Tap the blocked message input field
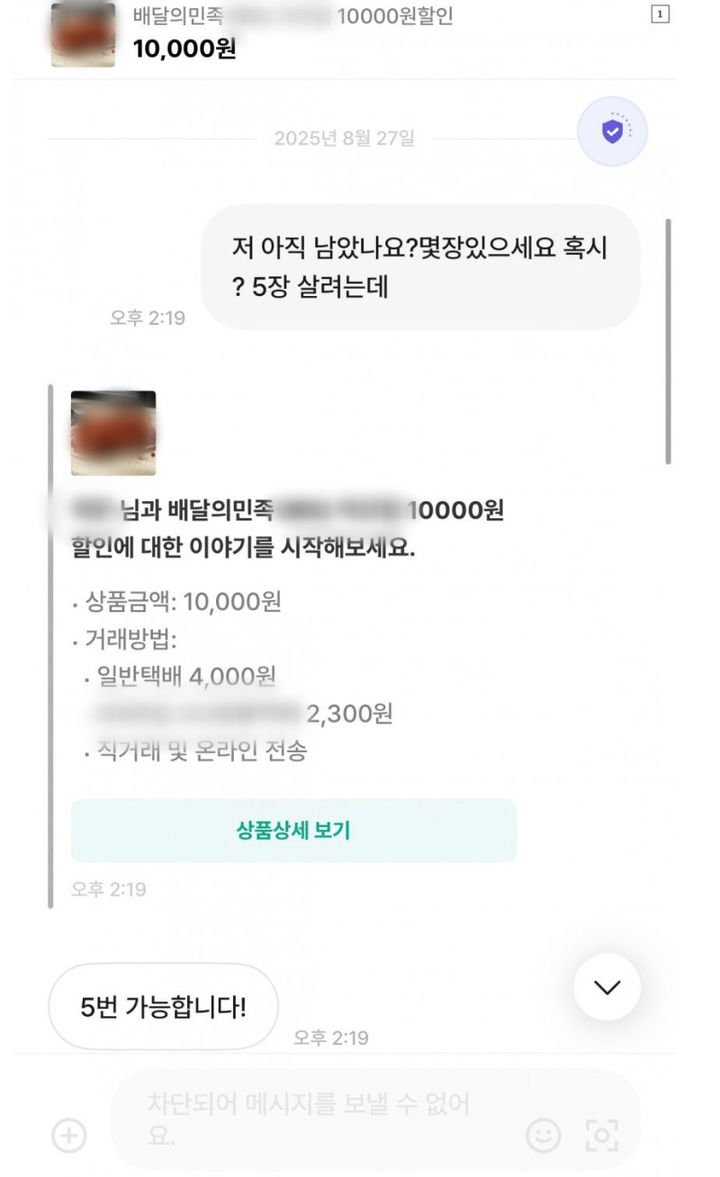Screen dimensions: 720x1177 pyautogui.click(x=320, y=1119)
